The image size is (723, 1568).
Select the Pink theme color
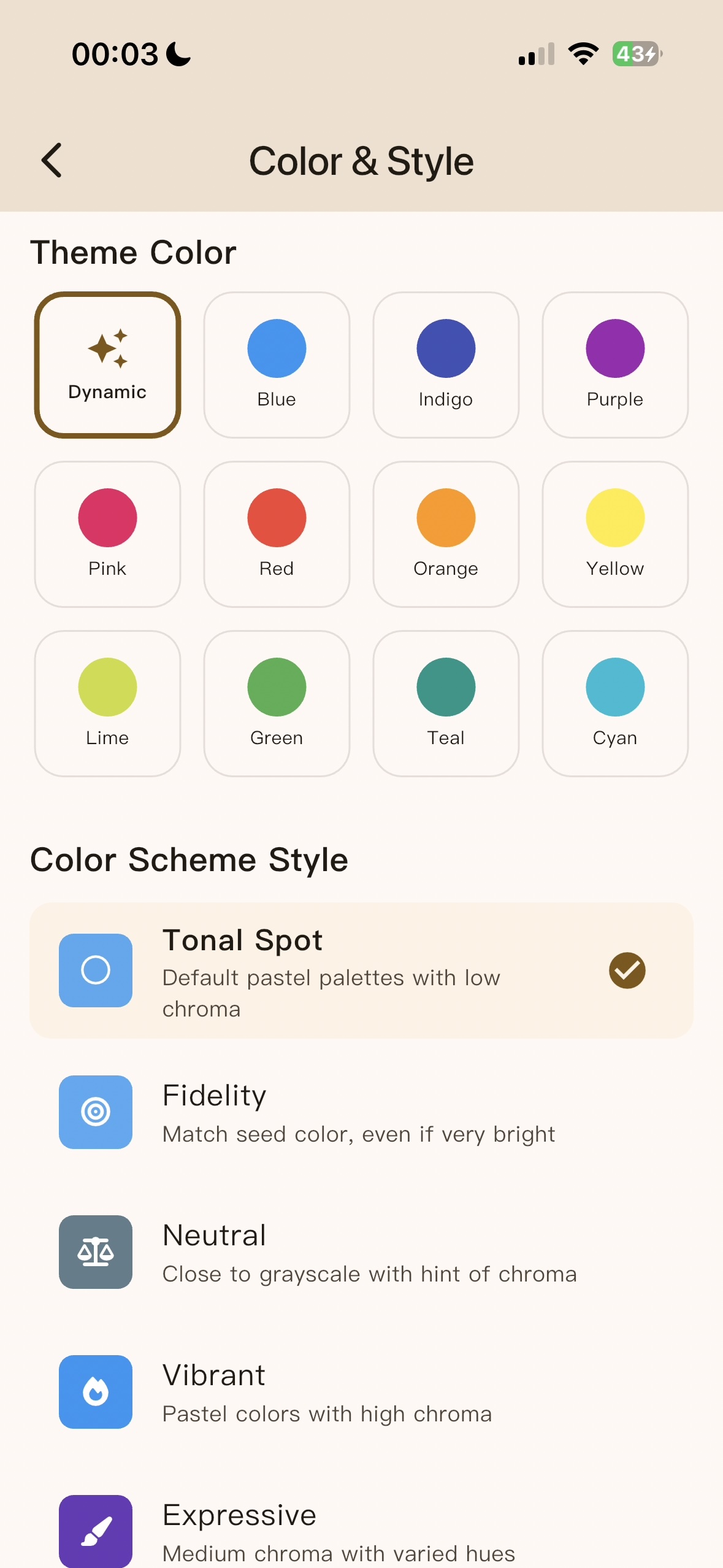click(x=107, y=534)
